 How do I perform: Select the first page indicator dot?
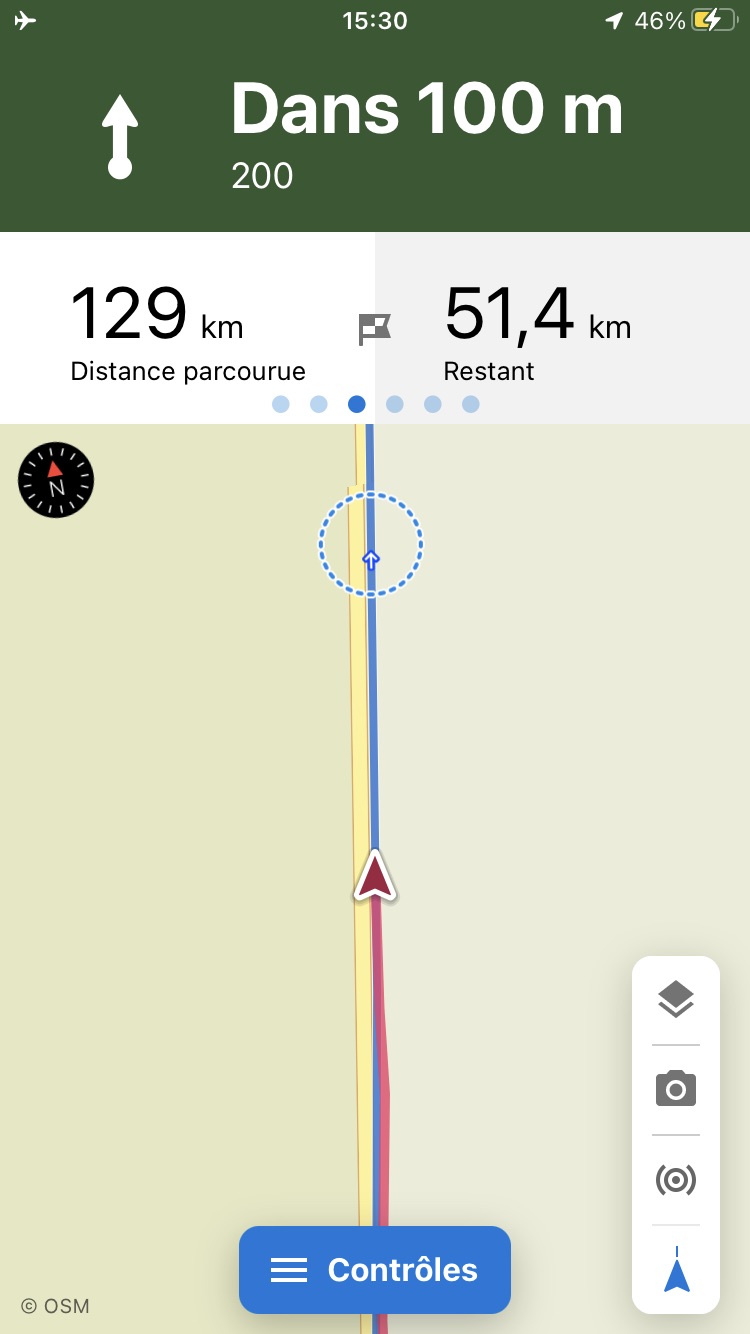pos(281,404)
